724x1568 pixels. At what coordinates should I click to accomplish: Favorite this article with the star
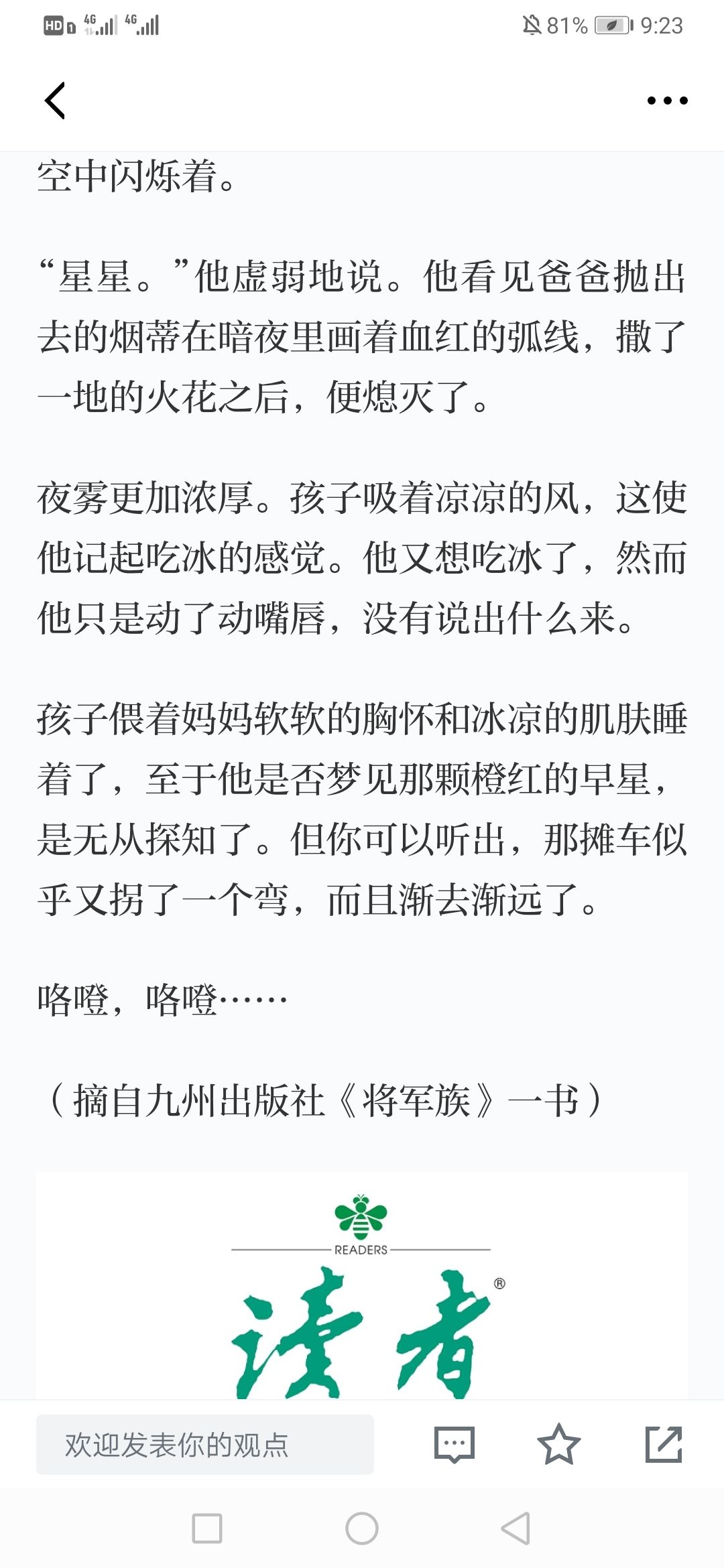click(558, 1444)
